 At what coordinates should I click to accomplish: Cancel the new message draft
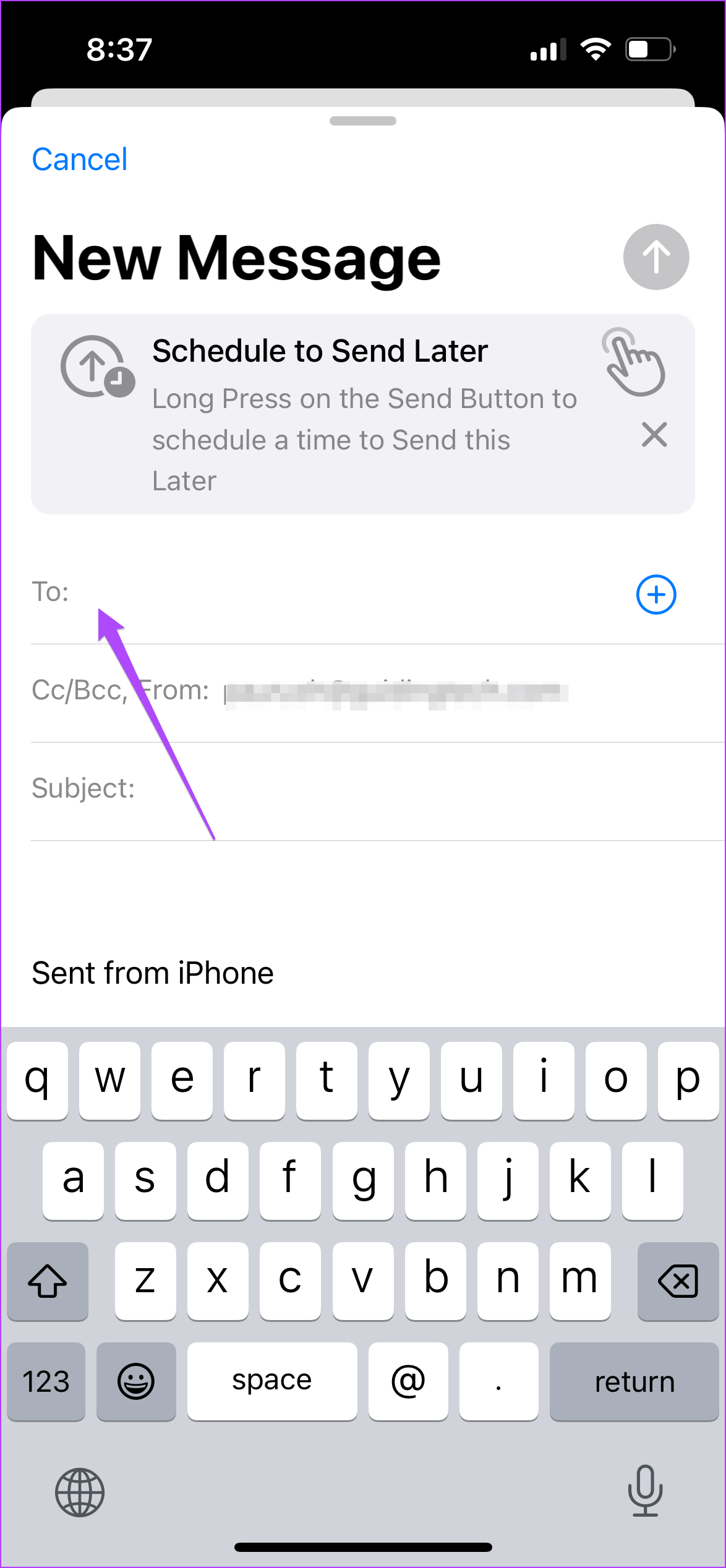[80, 160]
